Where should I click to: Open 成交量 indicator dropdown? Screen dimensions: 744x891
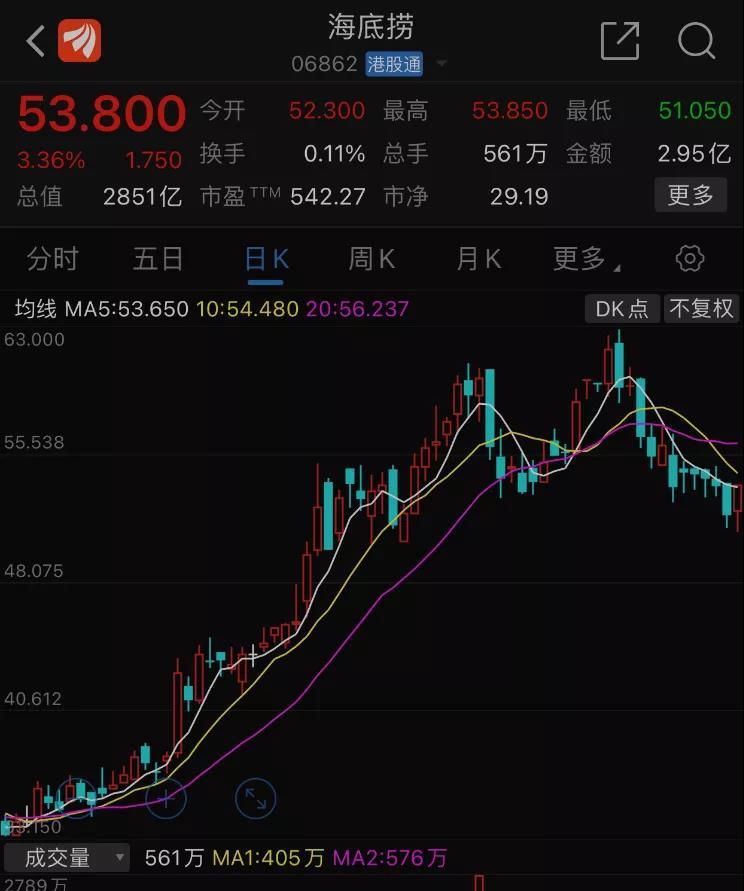coord(67,857)
